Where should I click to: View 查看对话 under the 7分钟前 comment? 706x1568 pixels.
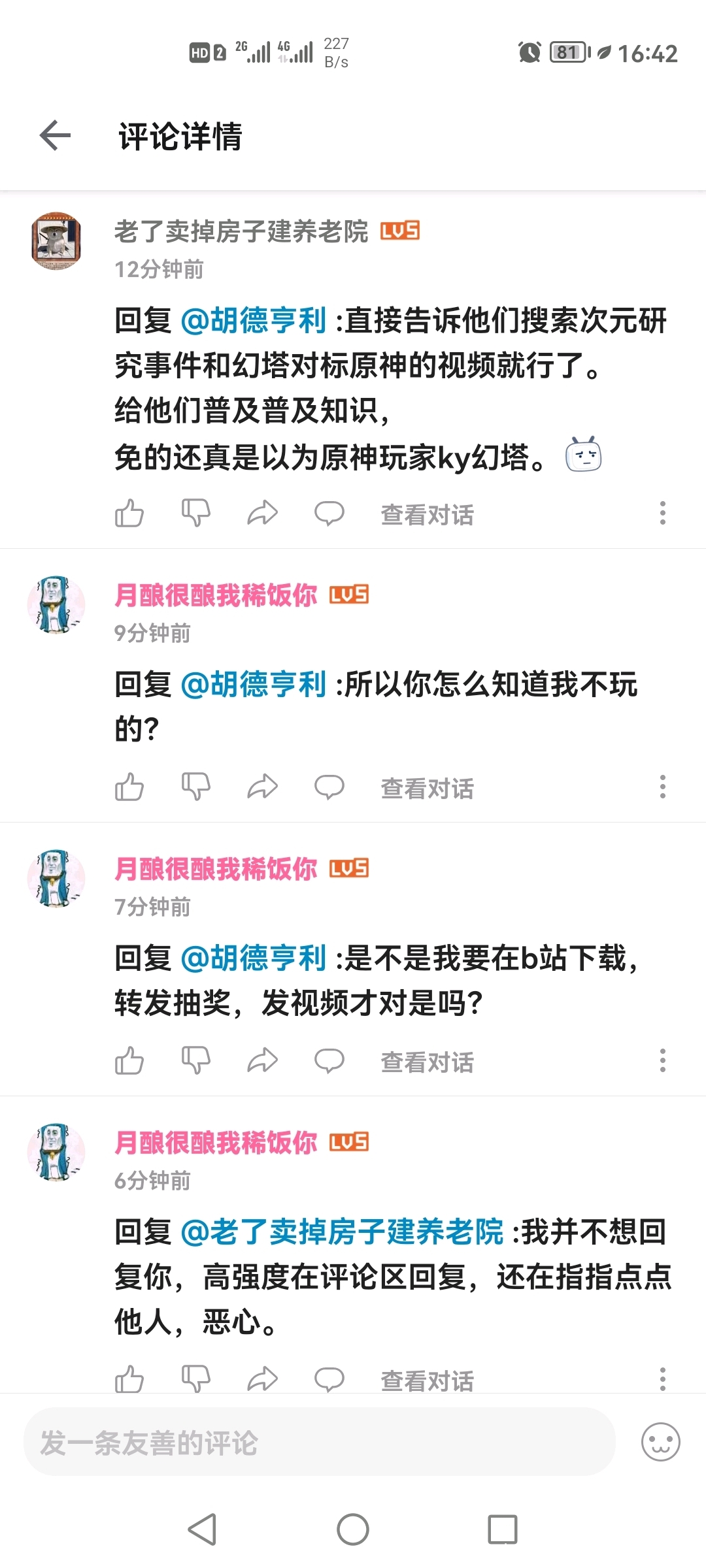tap(427, 1062)
